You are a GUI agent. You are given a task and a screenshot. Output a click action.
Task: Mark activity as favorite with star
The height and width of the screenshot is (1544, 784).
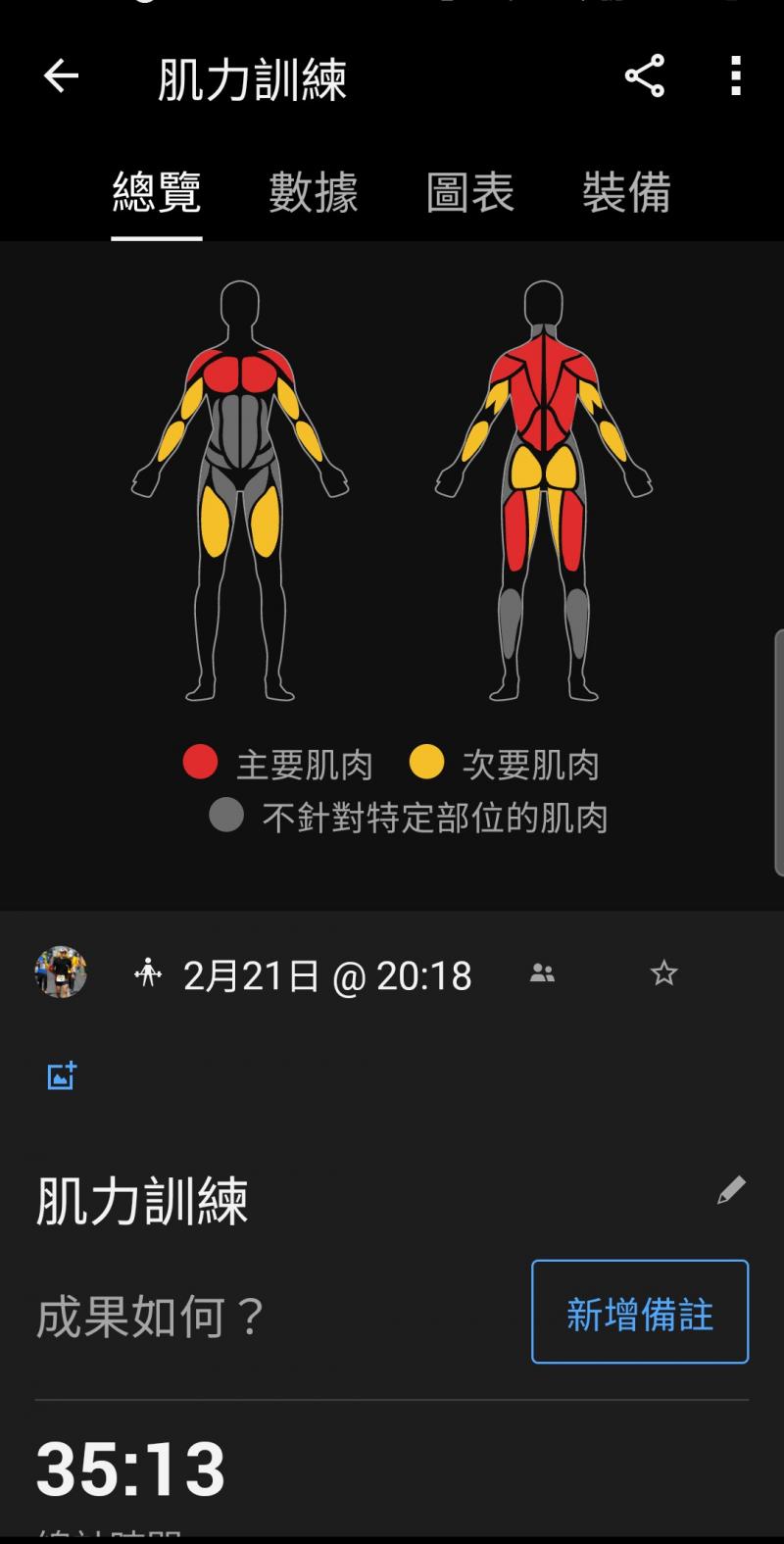click(664, 973)
